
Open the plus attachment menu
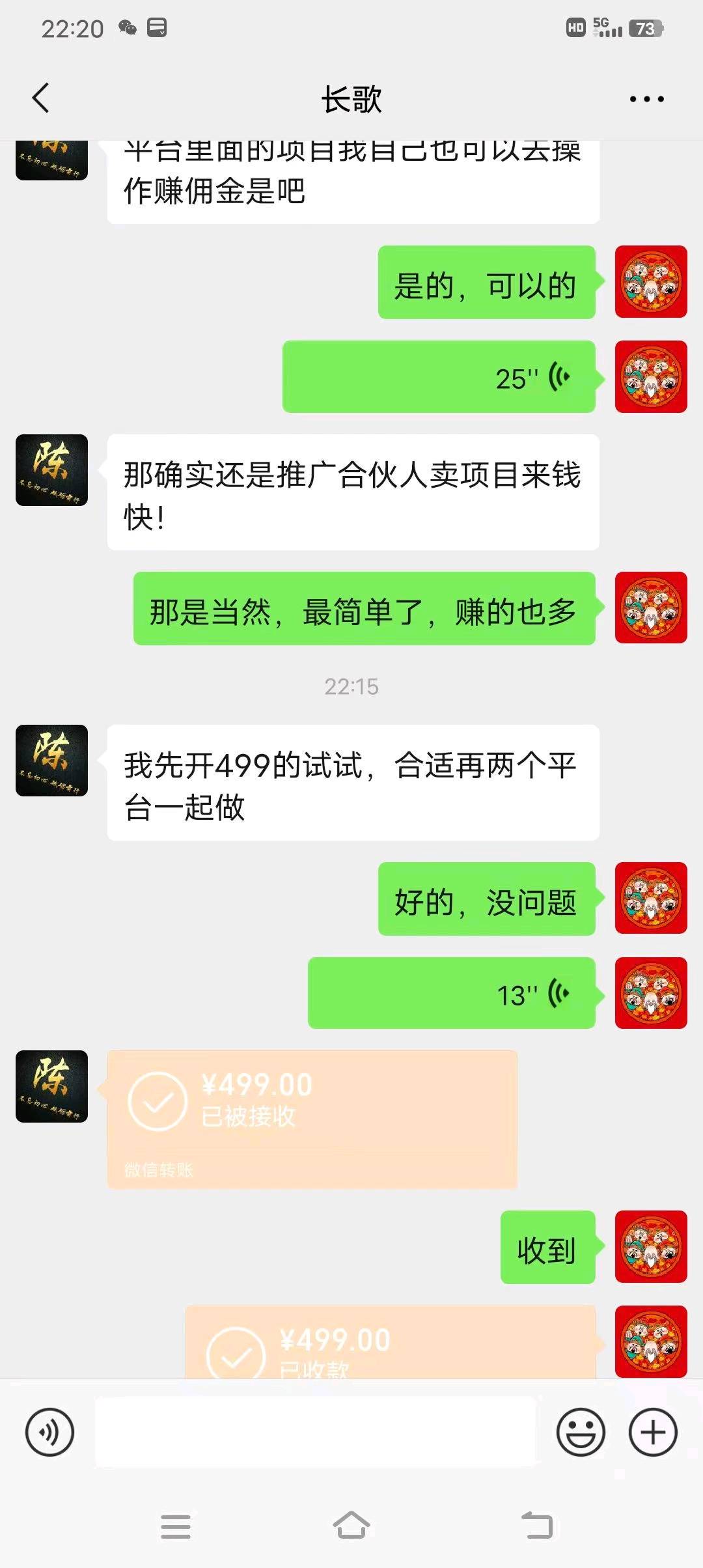point(653,1433)
